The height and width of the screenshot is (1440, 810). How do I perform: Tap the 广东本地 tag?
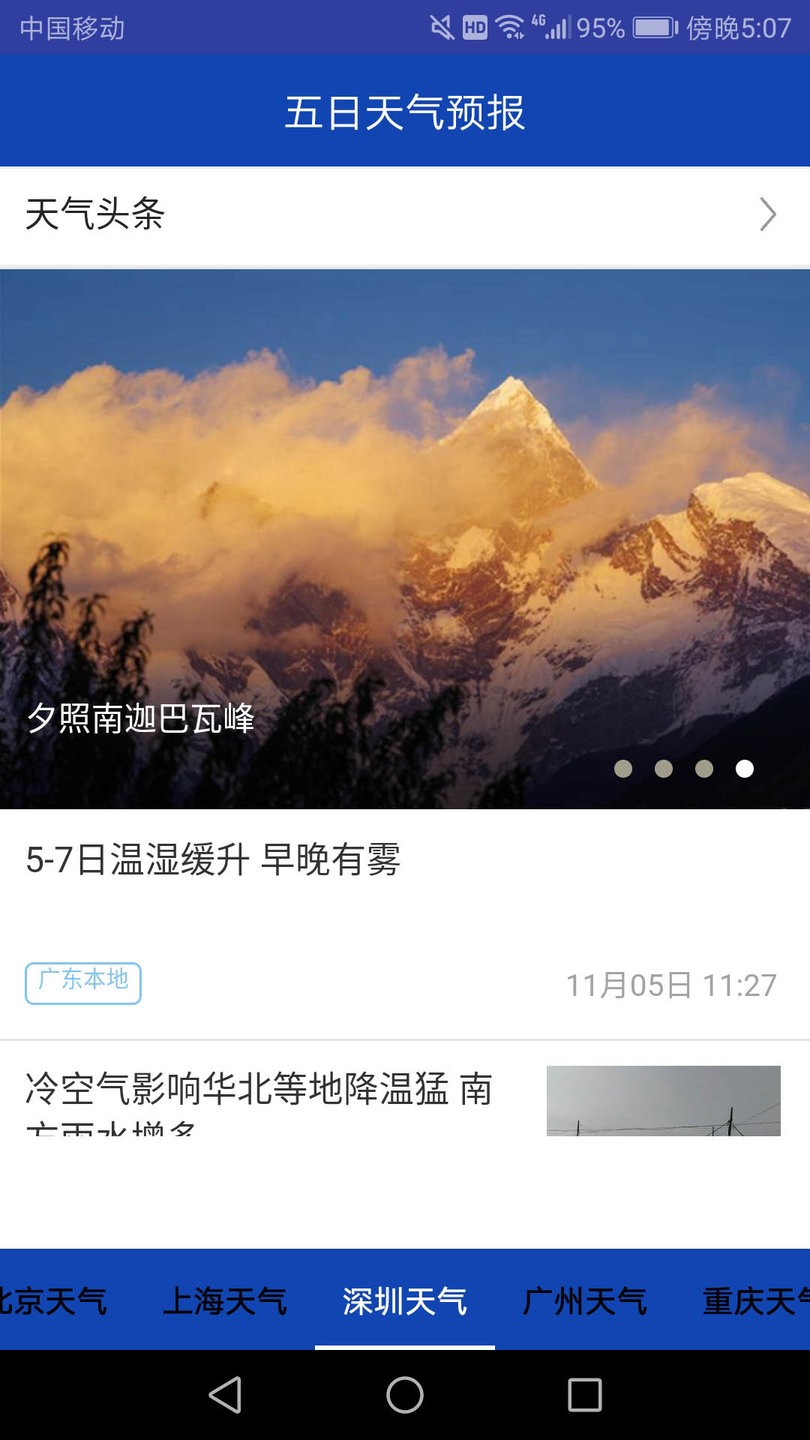click(x=83, y=983)
